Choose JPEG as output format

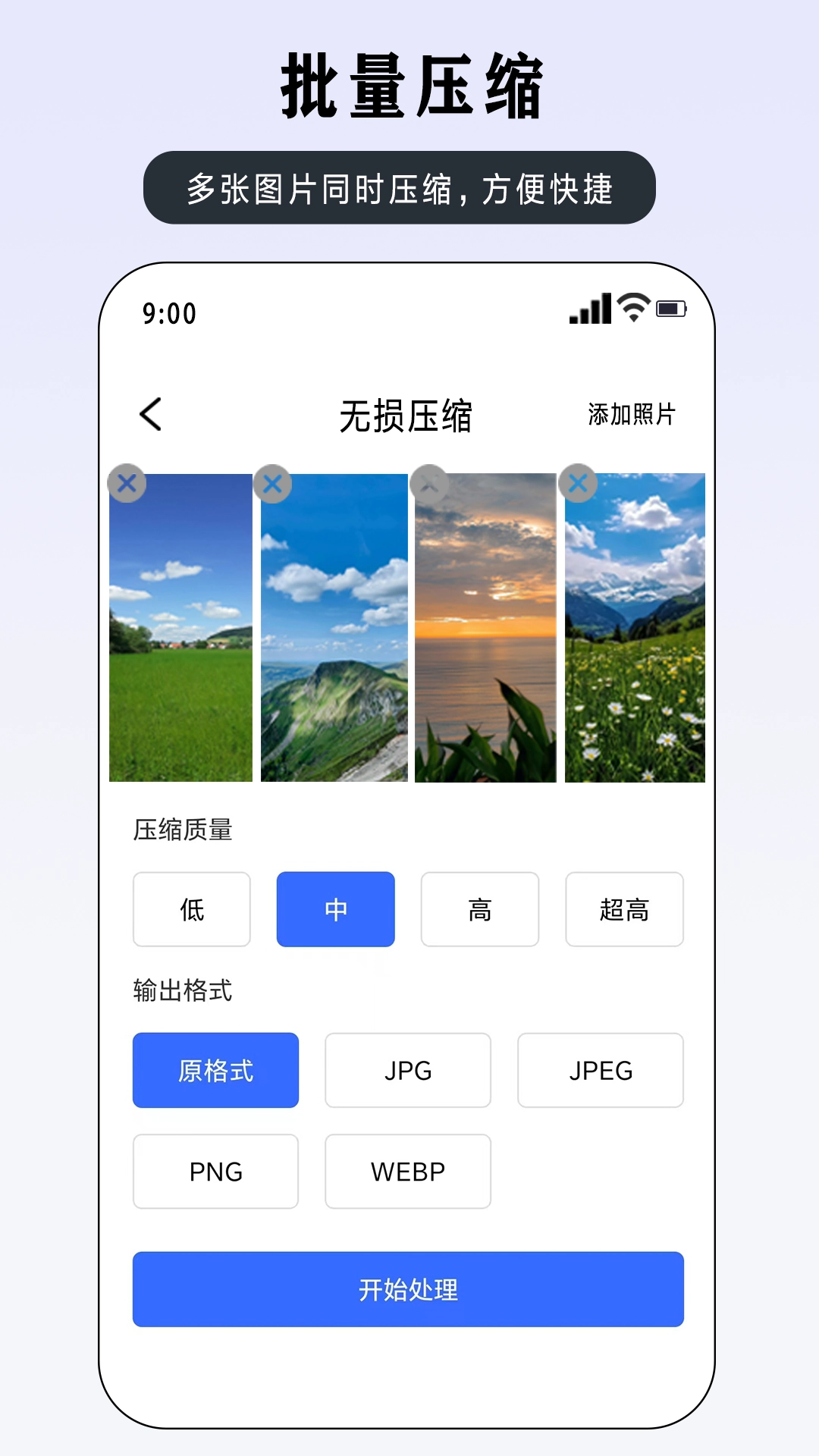[601, 1070]
